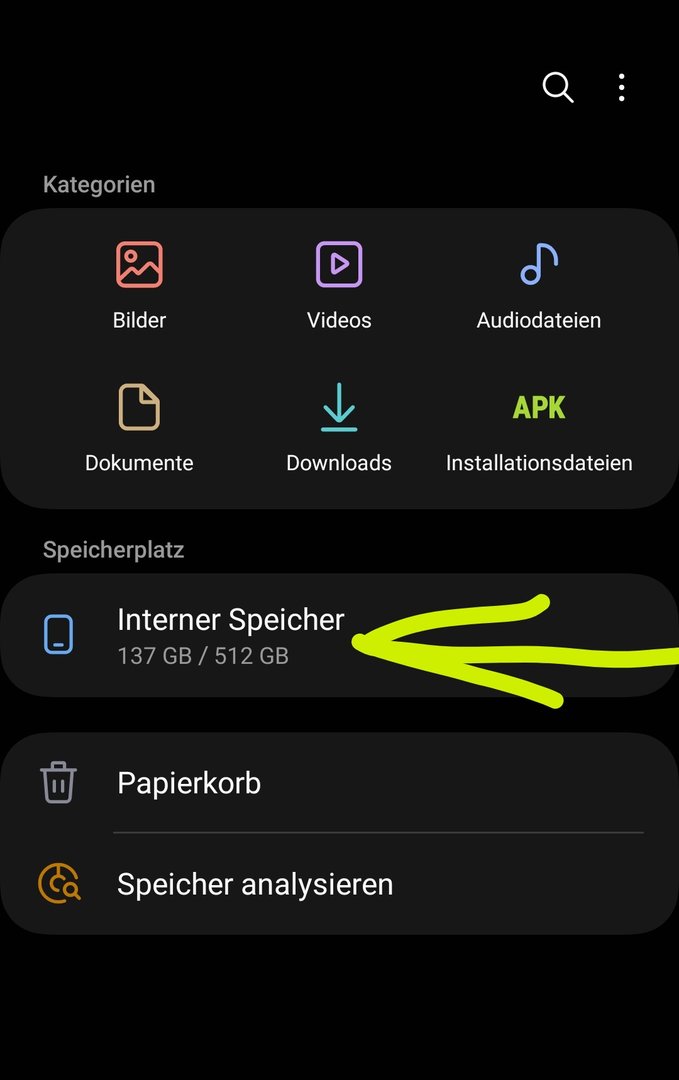Viewport: 679px width, 1080px height.
Task: Open Interner Speicher storage
Action: pyautogui.click(x=230, y=635)
